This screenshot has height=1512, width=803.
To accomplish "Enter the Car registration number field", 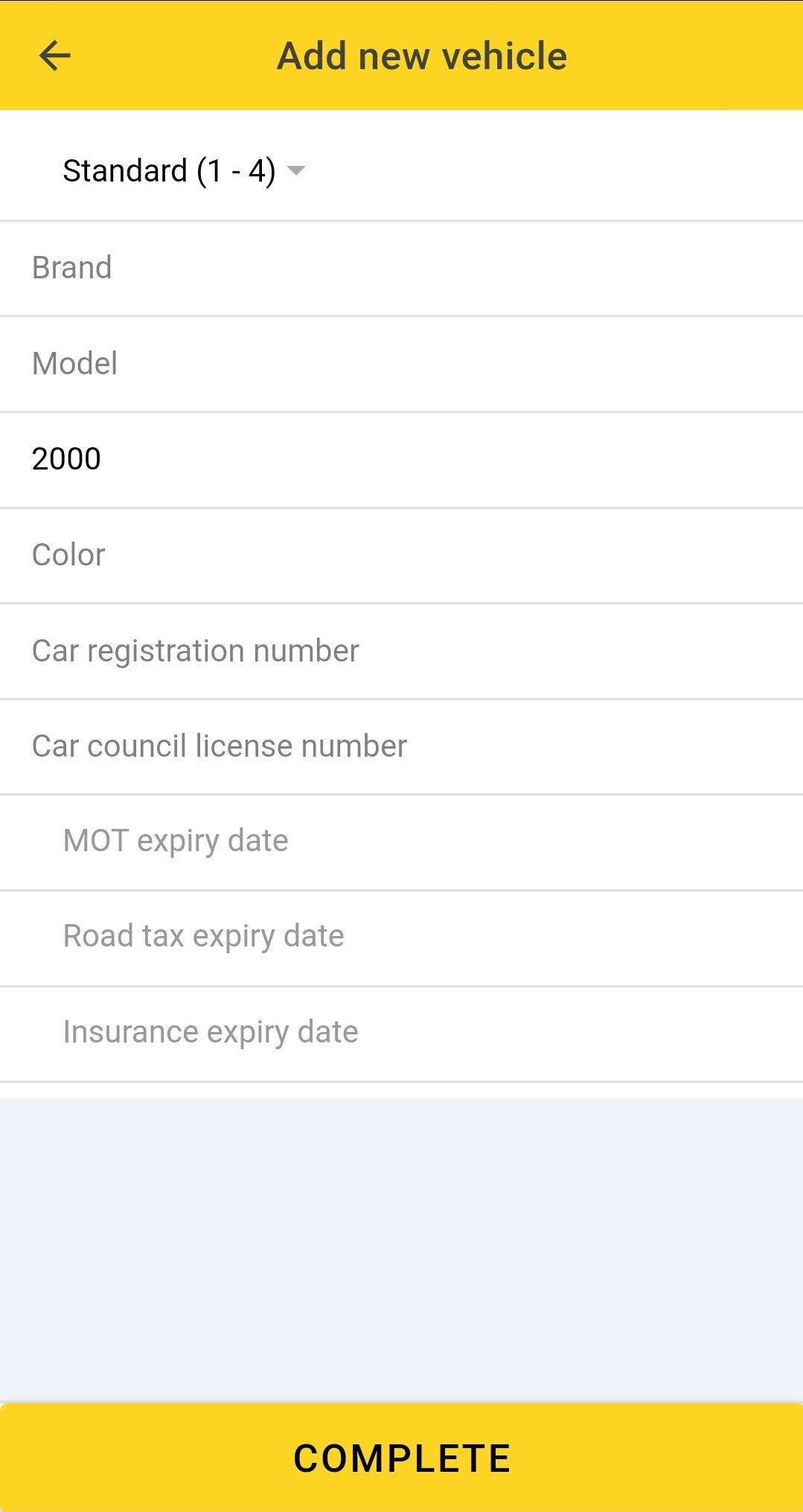I will tap(401, 651).
